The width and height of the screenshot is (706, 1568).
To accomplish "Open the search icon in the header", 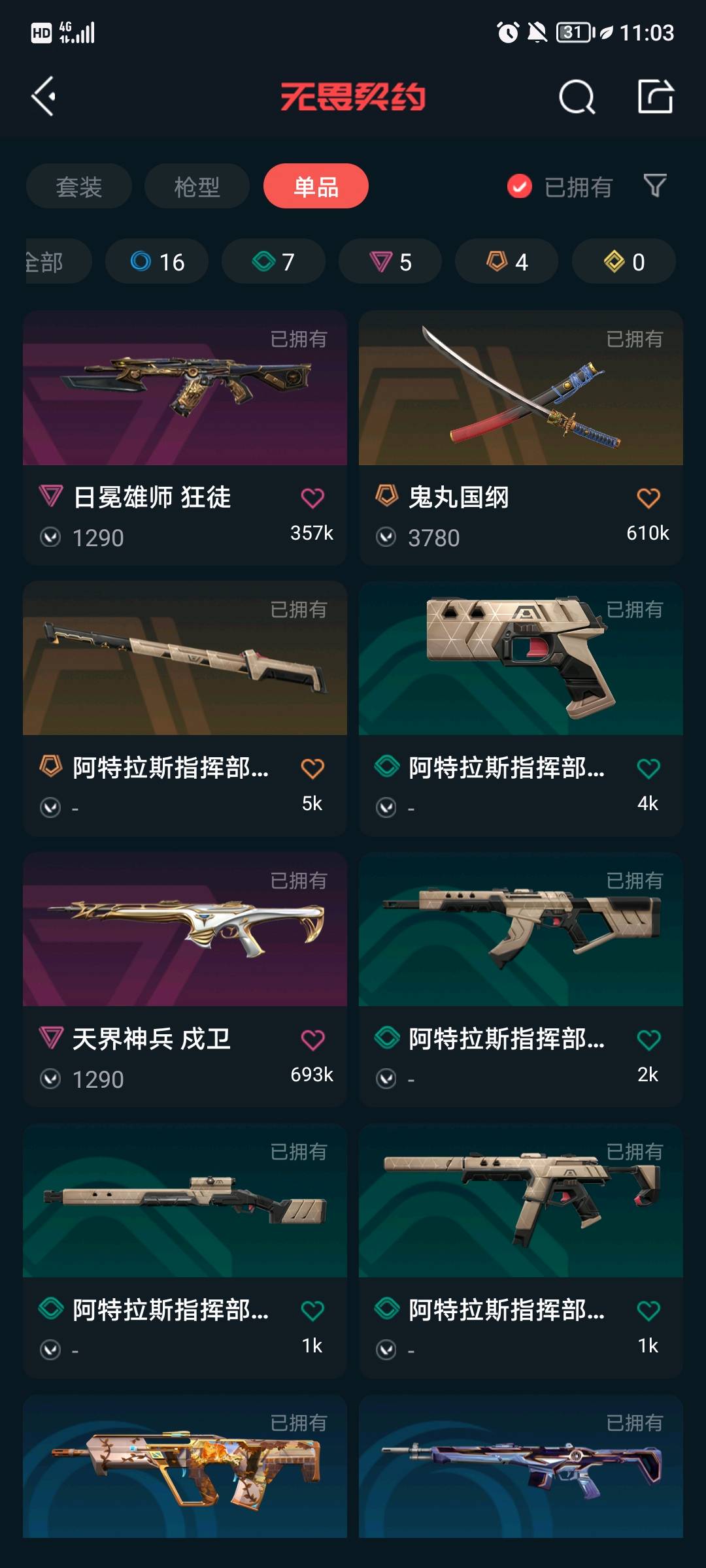I will (x=577, y=97).
